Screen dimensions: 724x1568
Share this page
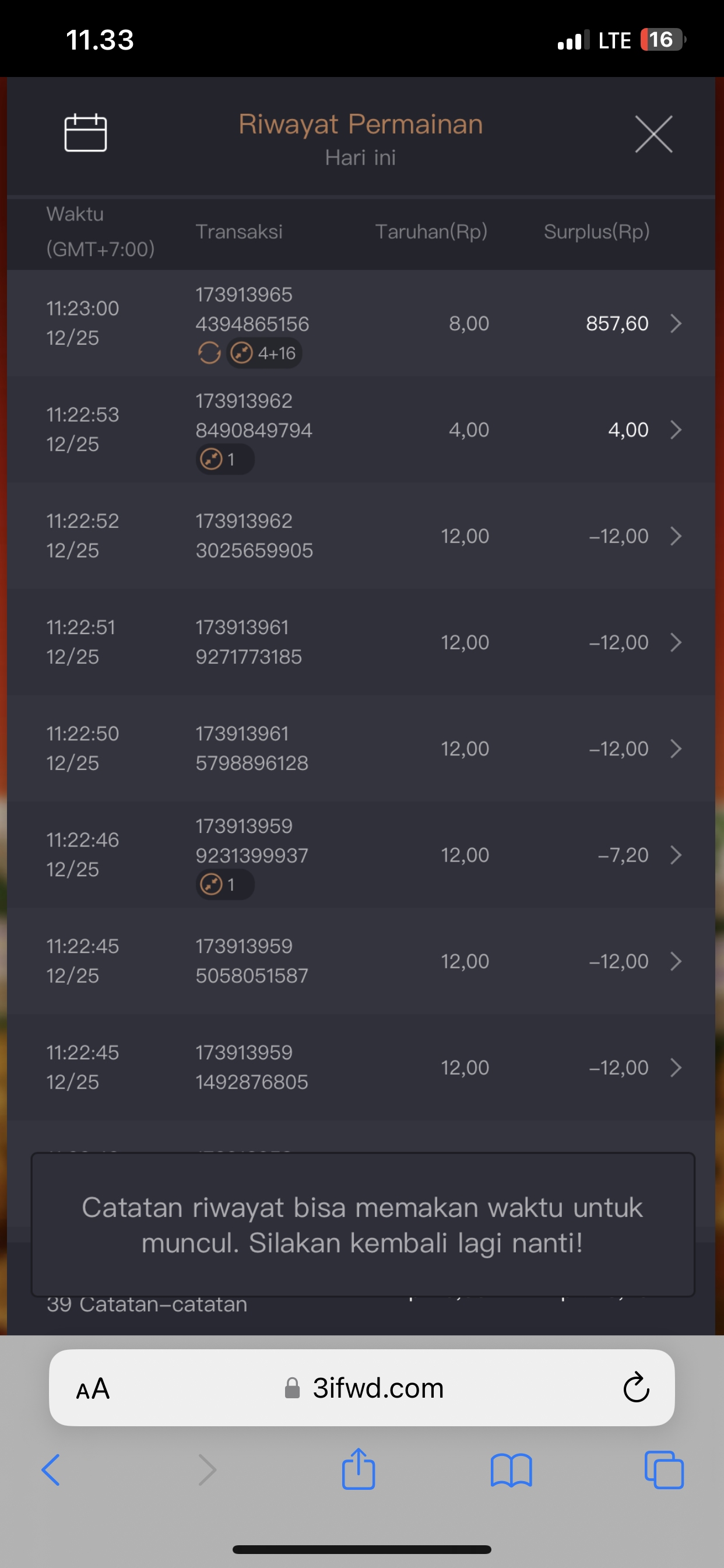(359, 1469)
